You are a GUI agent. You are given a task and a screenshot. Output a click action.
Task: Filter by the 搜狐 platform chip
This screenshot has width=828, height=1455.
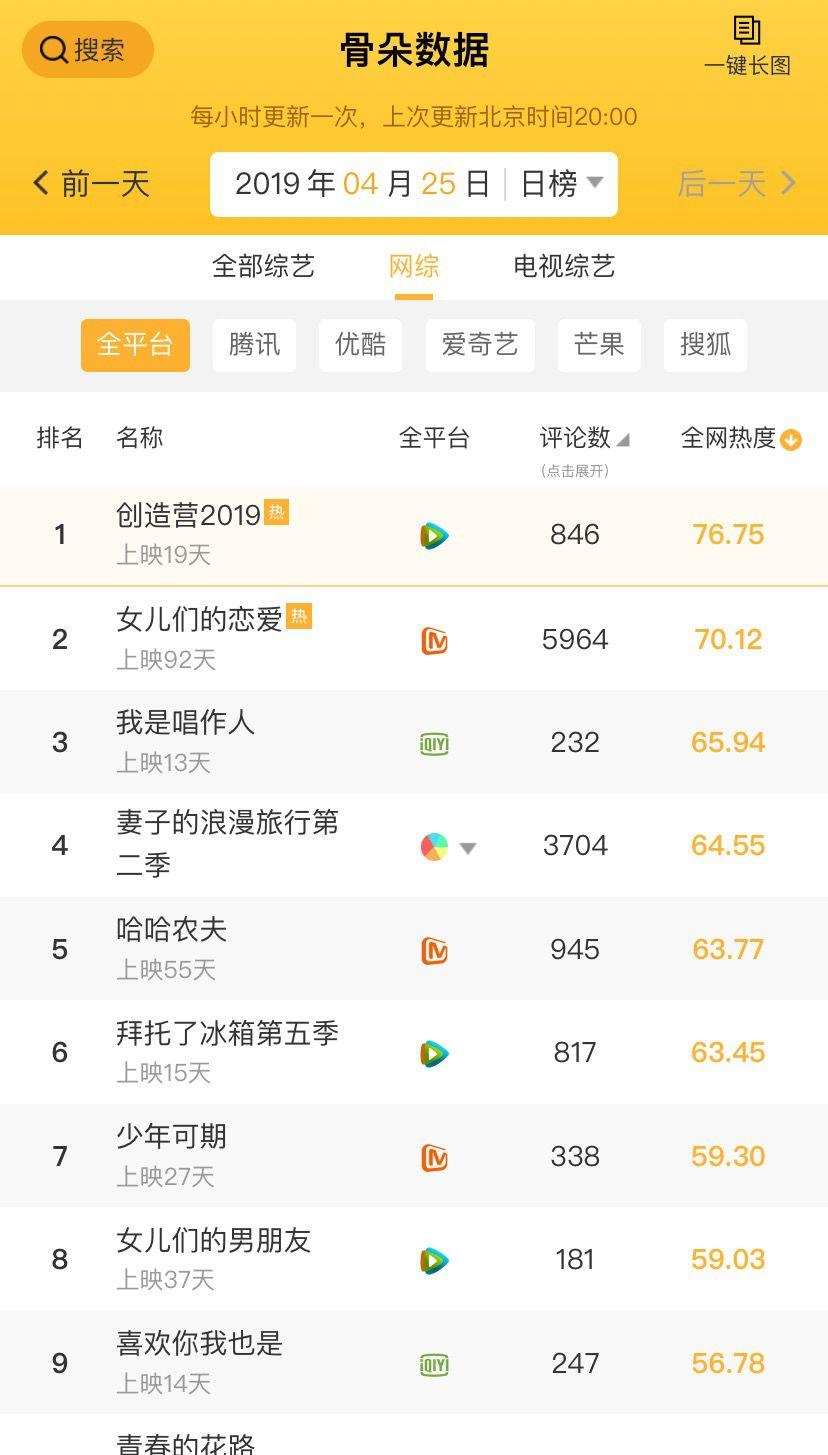pos(705,345)
